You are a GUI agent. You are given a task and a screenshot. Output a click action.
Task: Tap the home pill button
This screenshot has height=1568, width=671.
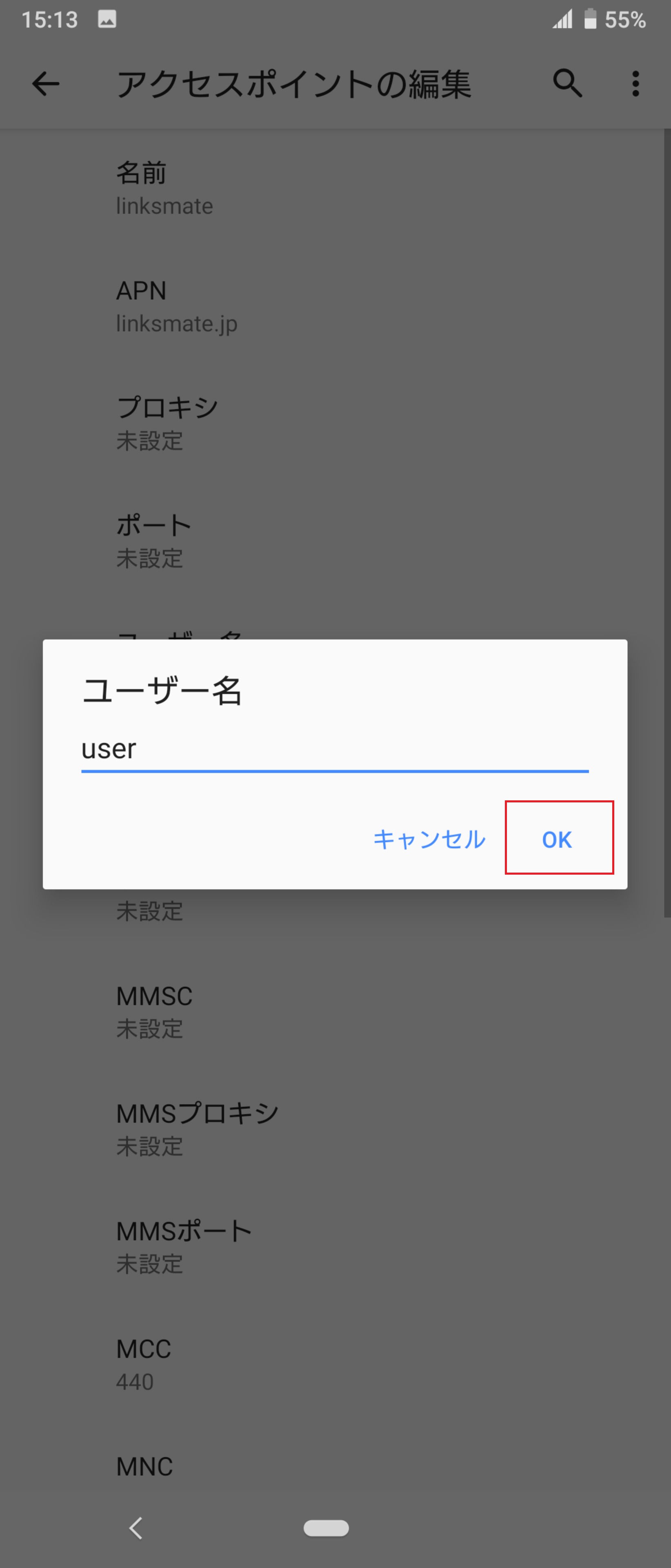click(x=326, y=1528)
